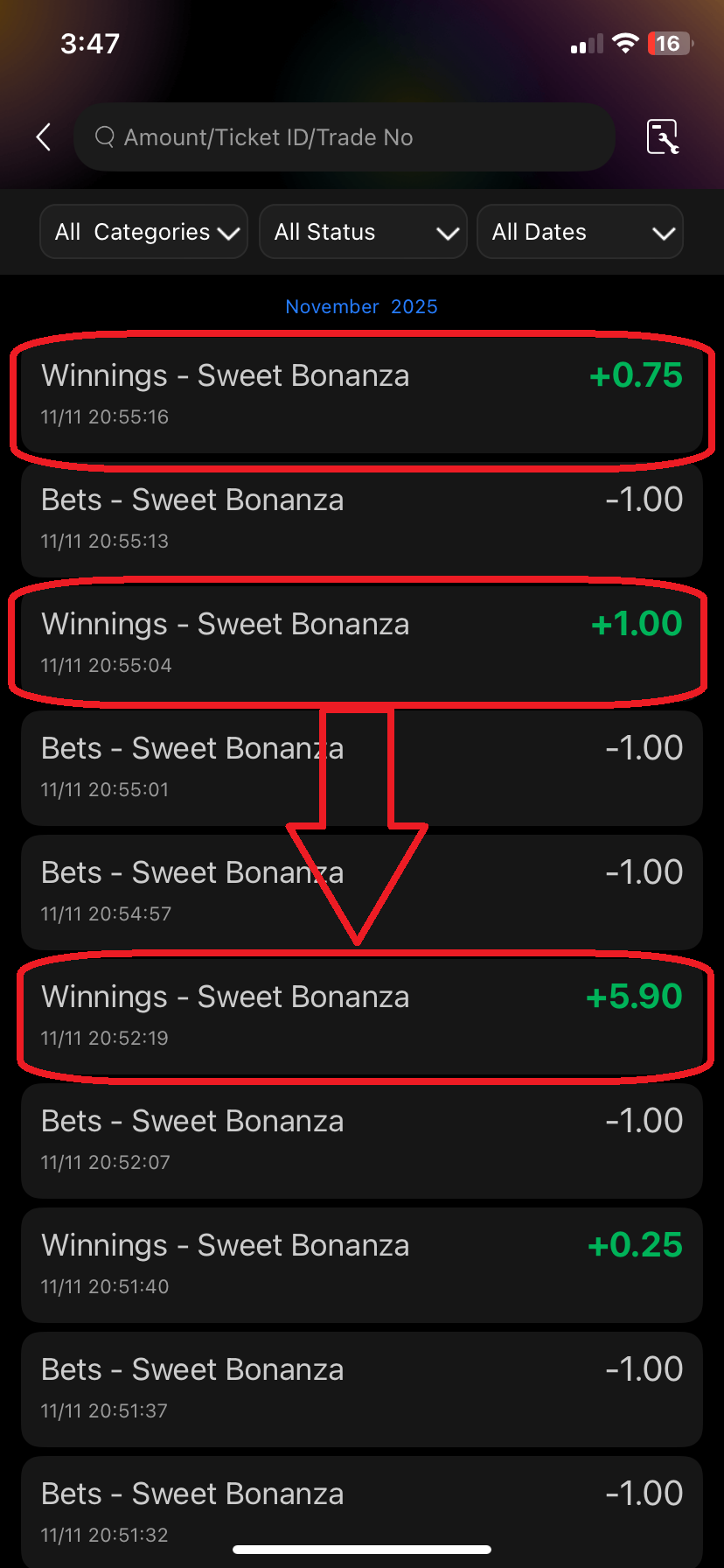The width and height of the screenshot is (724, 1568).
Task: Open the +0.25 Winnings entry at 20:51:40
Action: (x=362, y=1264)
